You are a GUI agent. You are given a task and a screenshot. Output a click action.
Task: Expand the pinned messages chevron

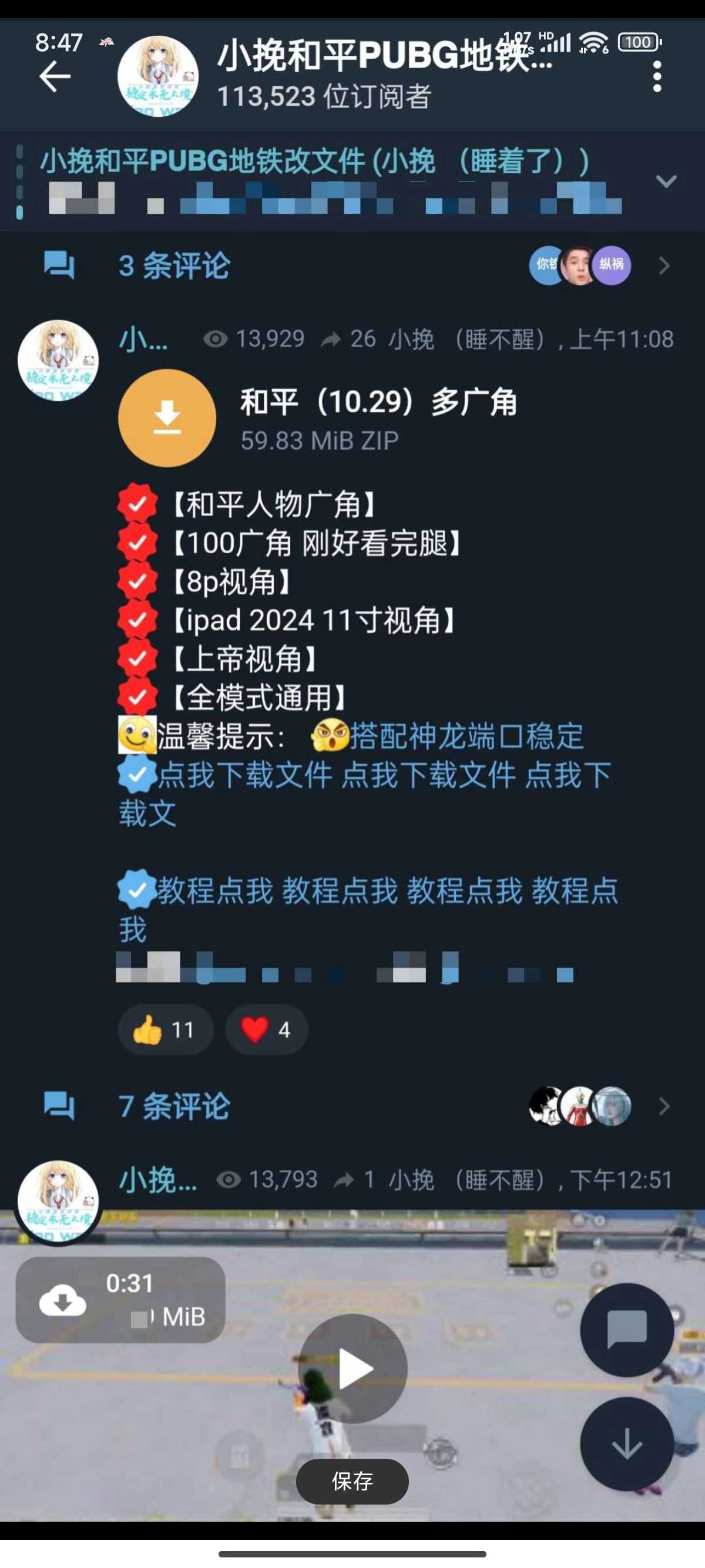(666, 181)
